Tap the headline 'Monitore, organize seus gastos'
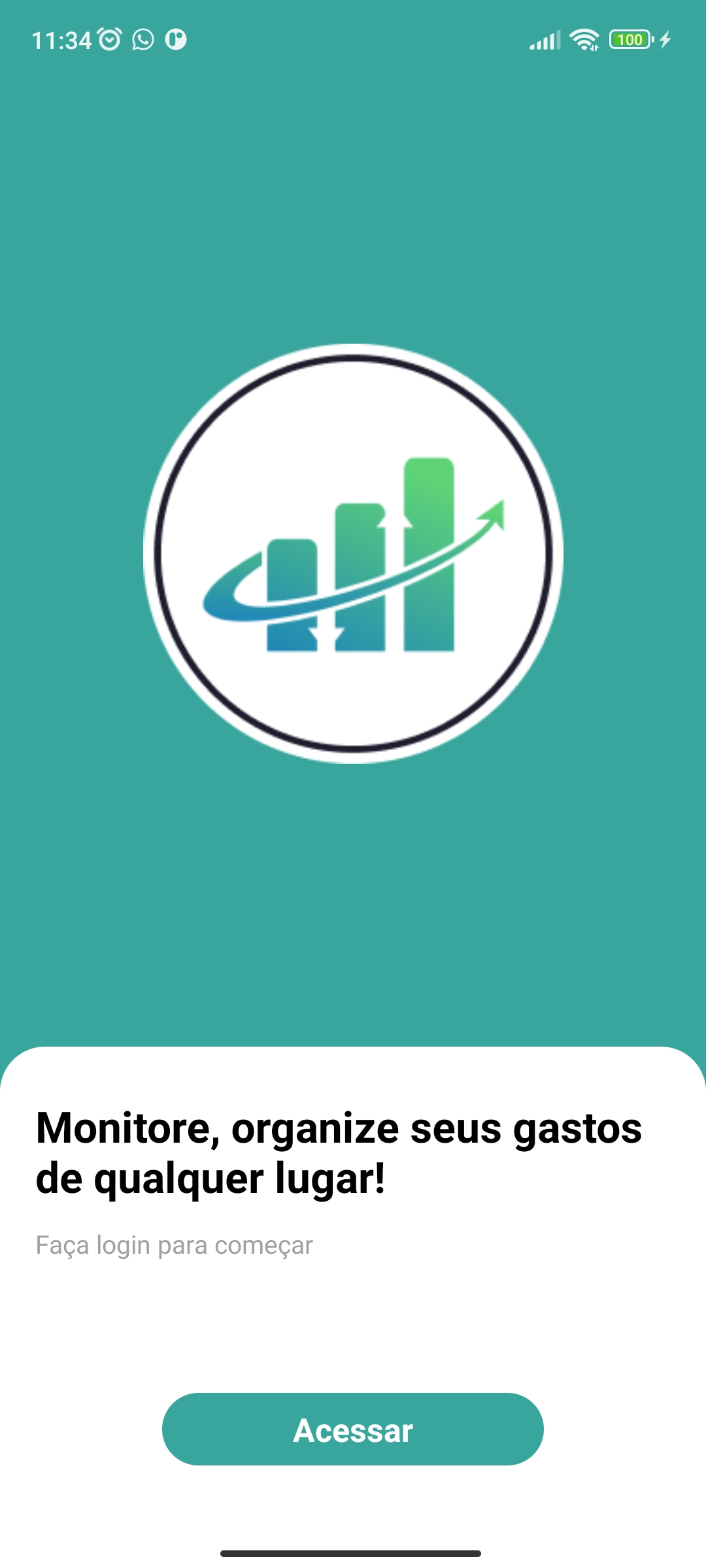The width and height of the screenshot is (706, 1568). (340, 1126)
